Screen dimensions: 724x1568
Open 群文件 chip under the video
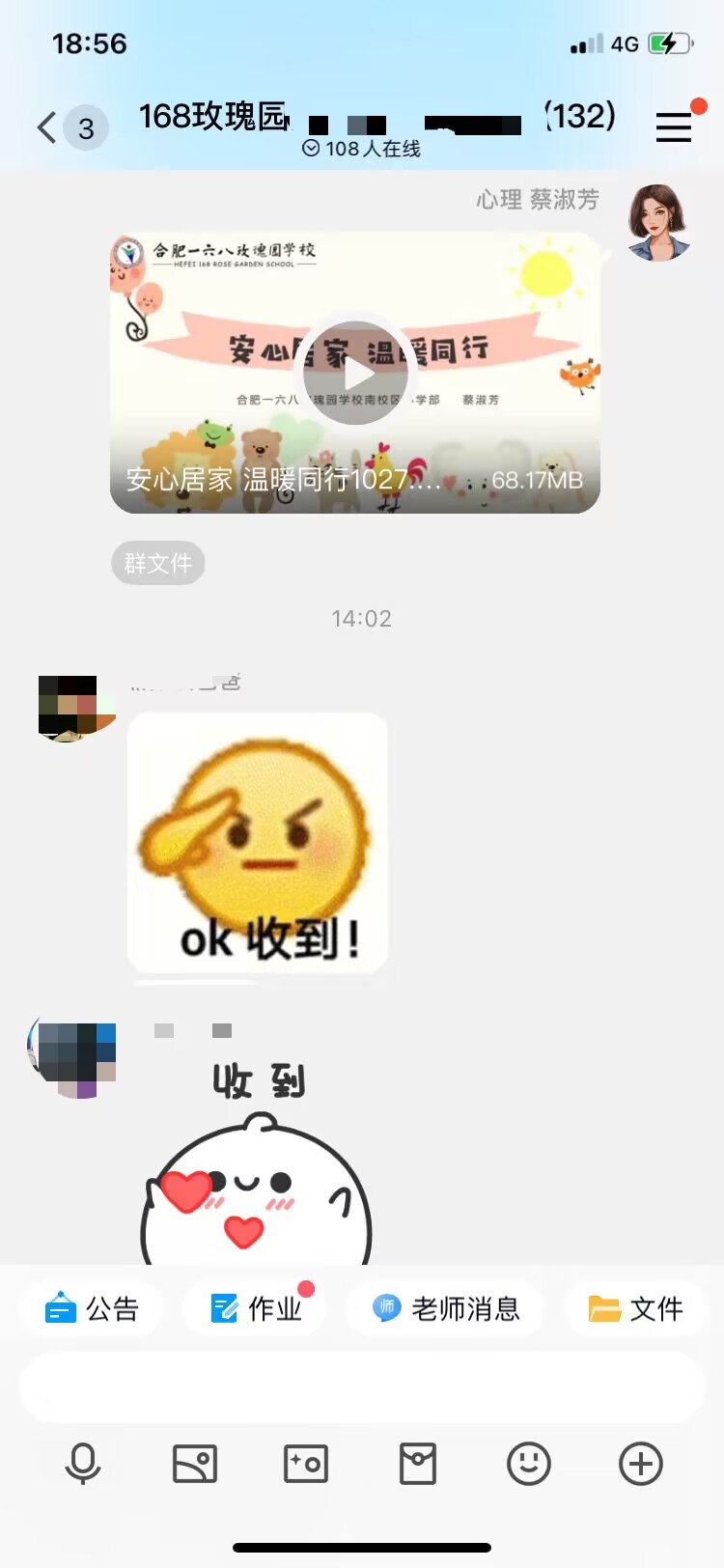(157, 563)
